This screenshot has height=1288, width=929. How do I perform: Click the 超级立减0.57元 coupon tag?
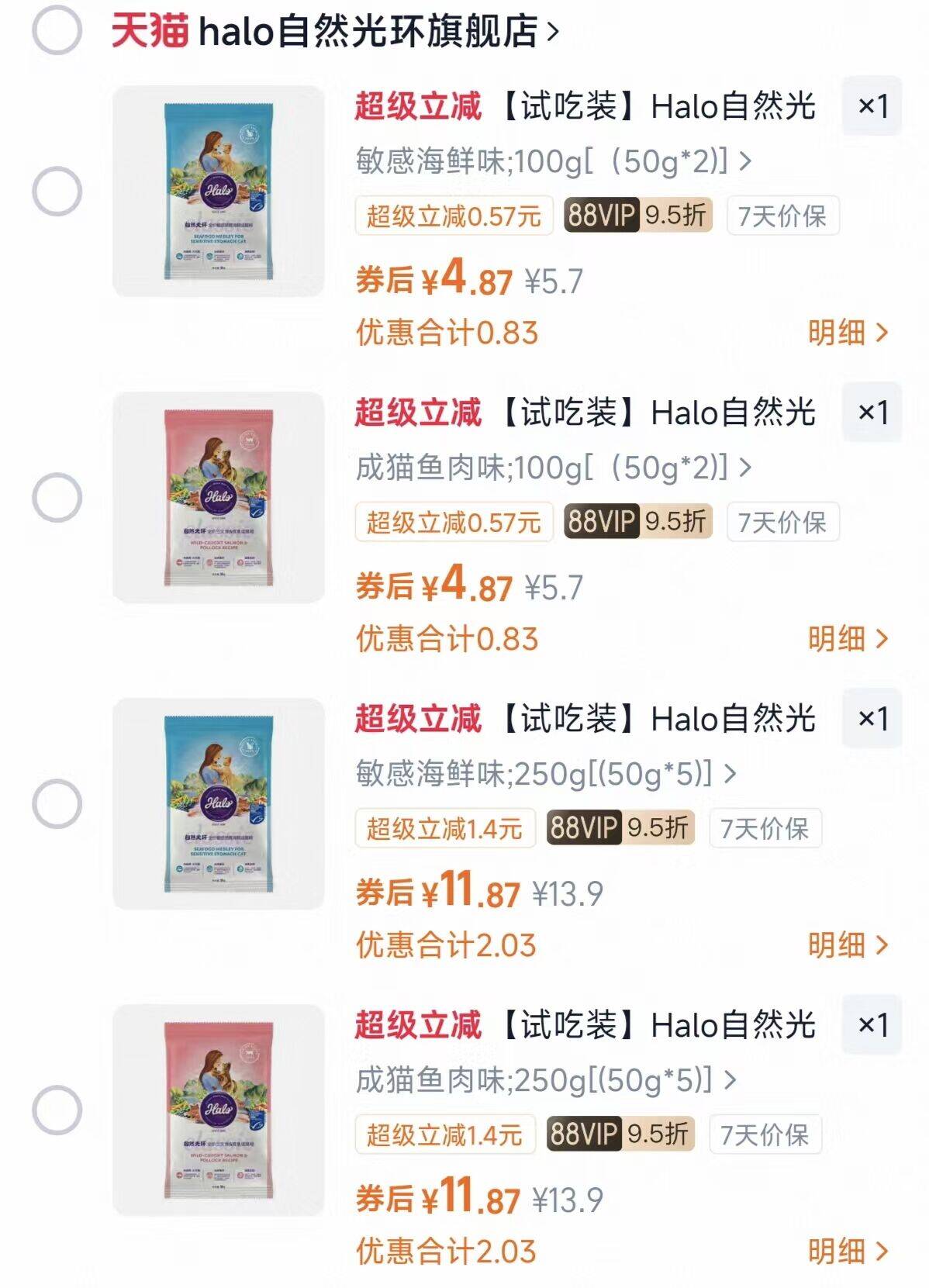[x=453, y=217]
